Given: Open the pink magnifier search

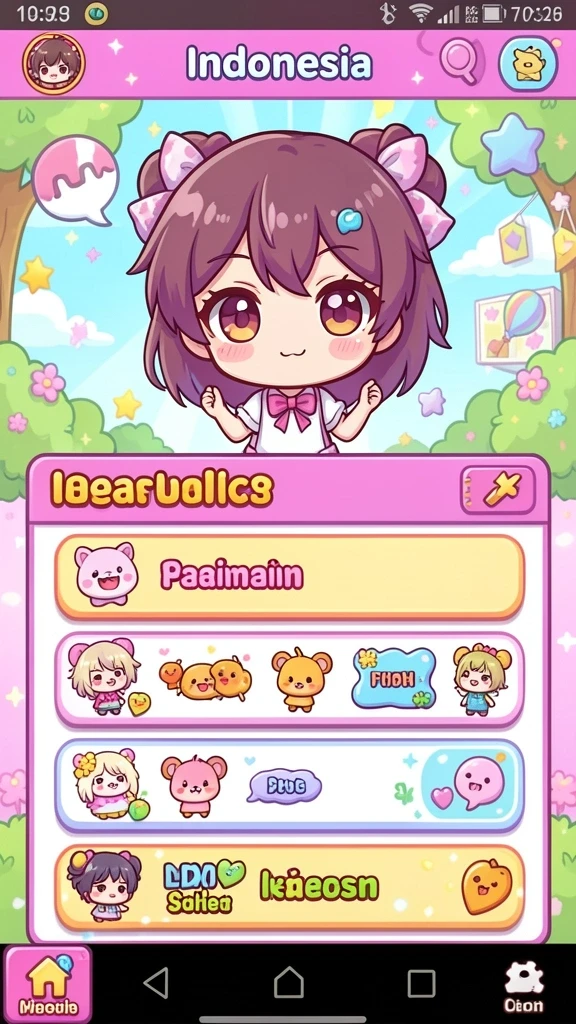Looking at the screenshot, I should point(460,62).
